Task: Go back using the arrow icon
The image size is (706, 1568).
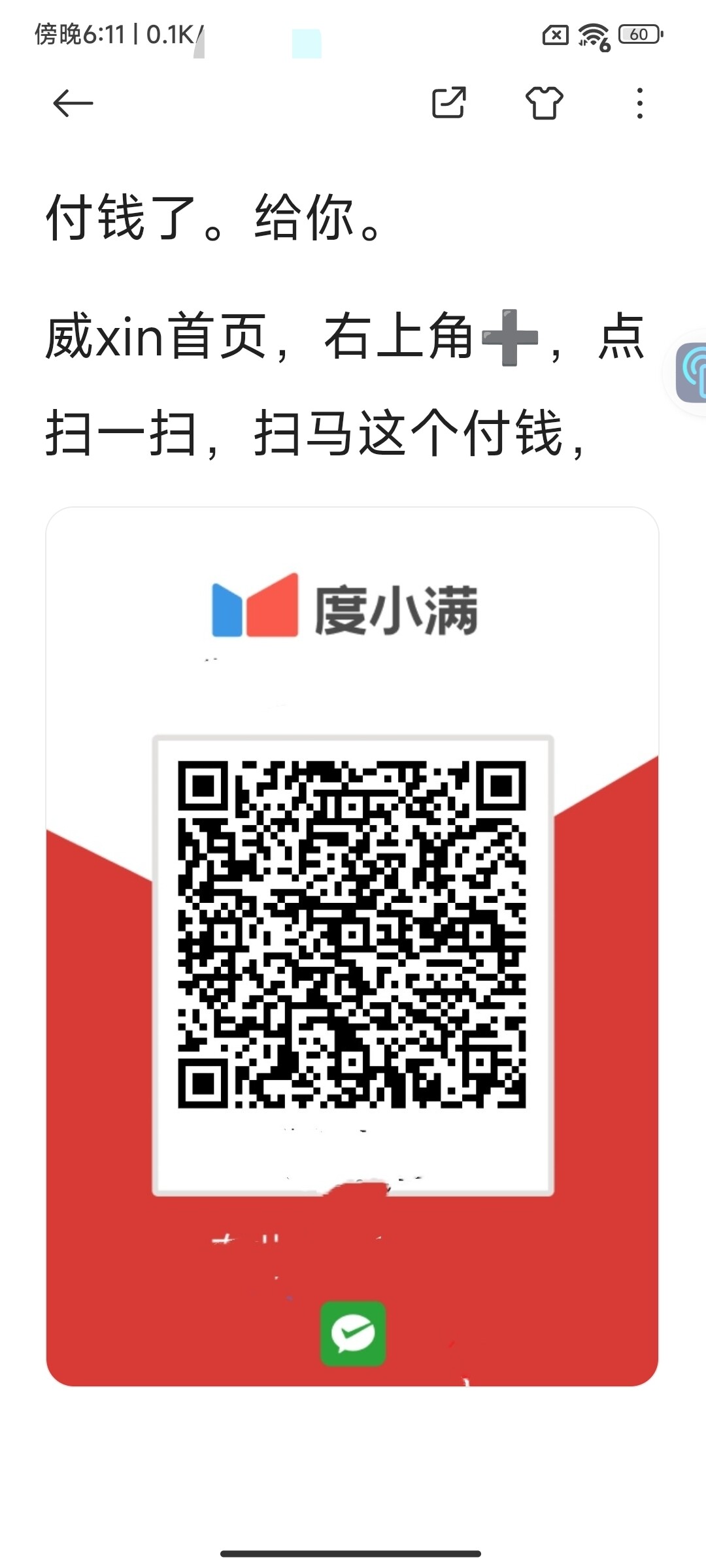Action: click(x=73, y=103)
